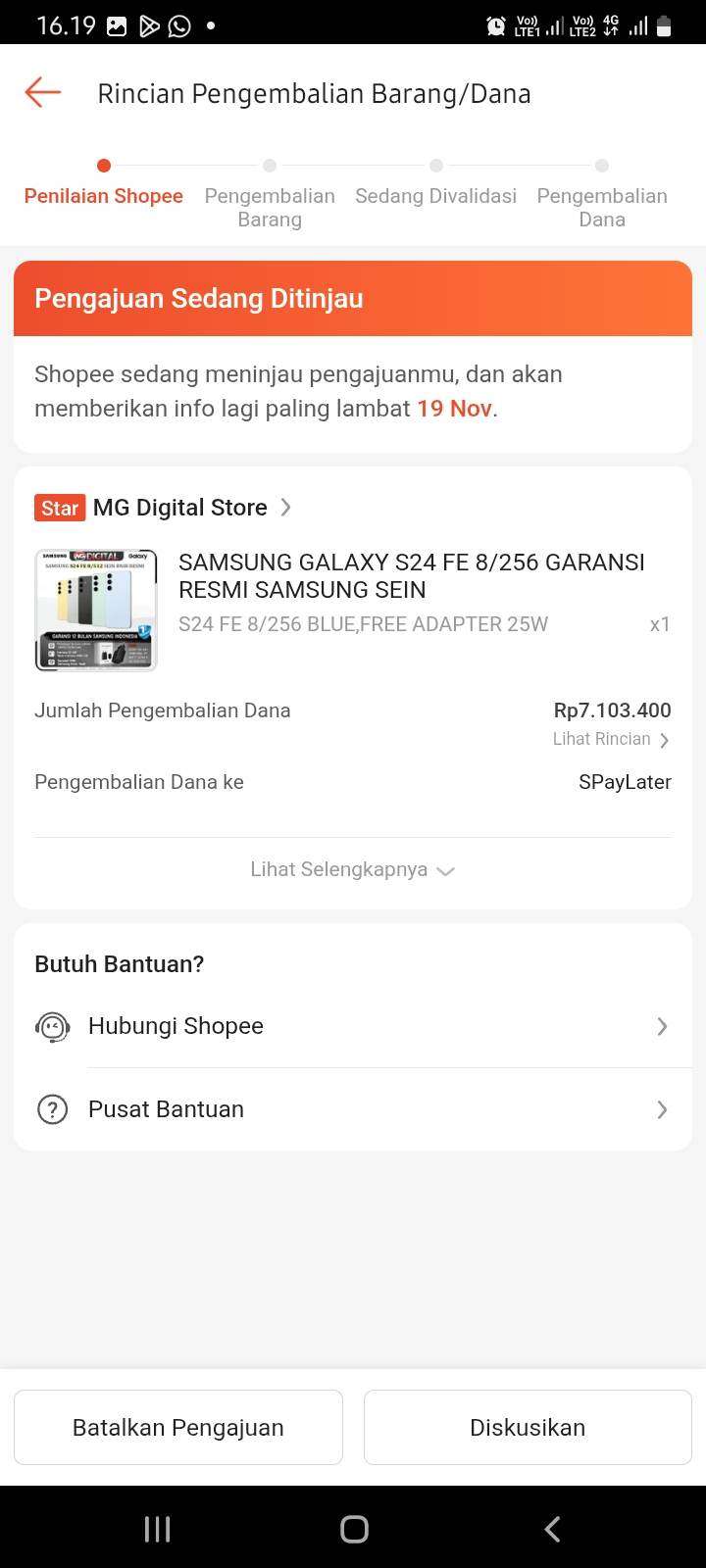Screen dimensions: 706x1568
Task: Open recent apps from navigation bar
Action: coord(157,1529)
